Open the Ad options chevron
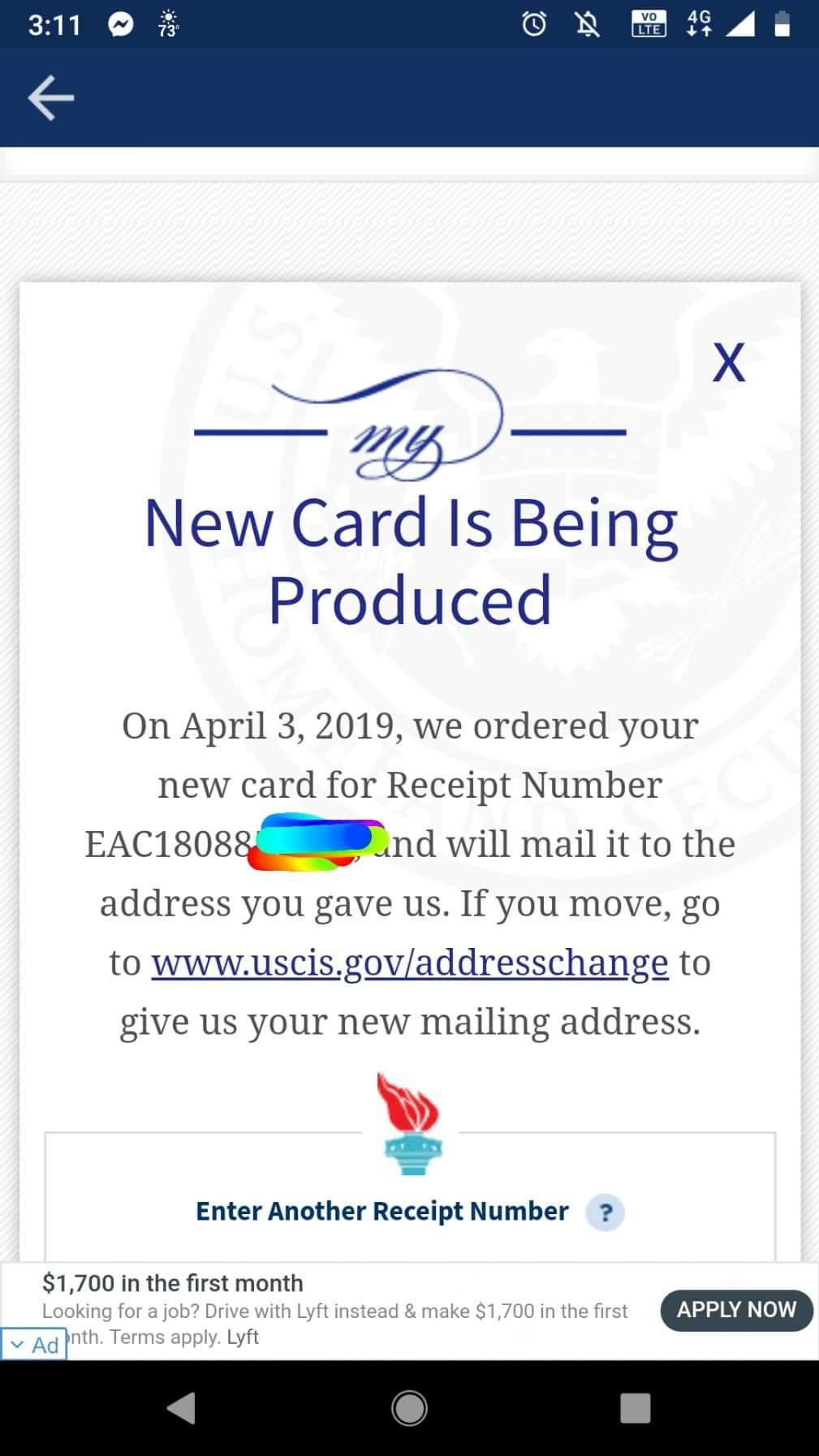 pos(18,1345)
